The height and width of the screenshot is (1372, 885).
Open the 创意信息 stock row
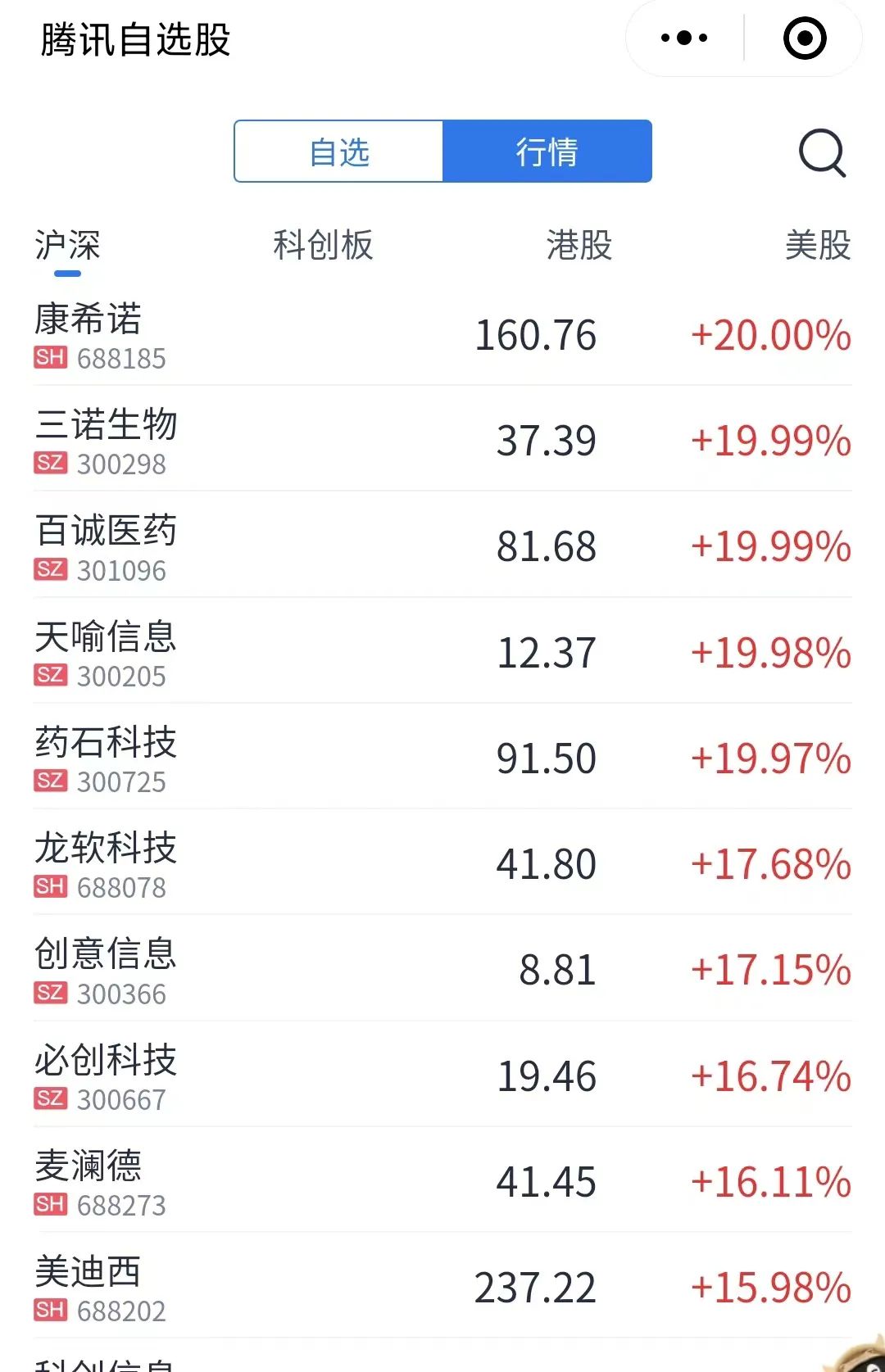point(442,971)
